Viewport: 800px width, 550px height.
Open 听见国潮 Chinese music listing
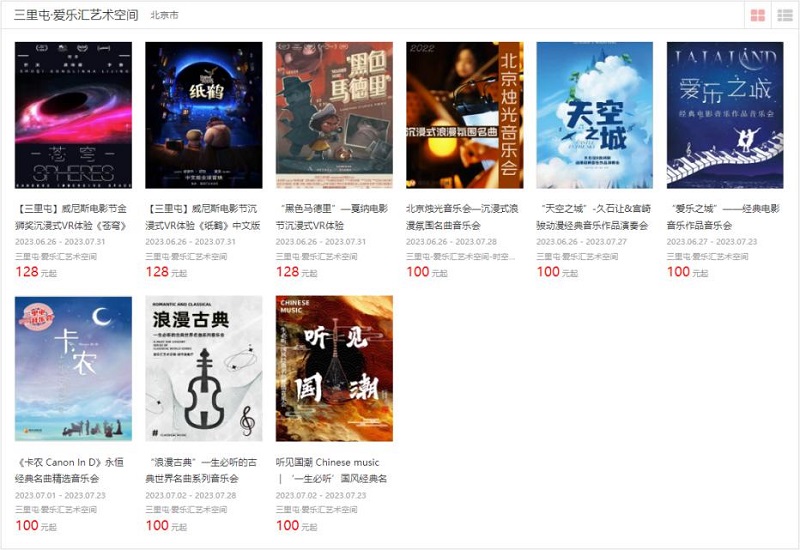point(334,369)
